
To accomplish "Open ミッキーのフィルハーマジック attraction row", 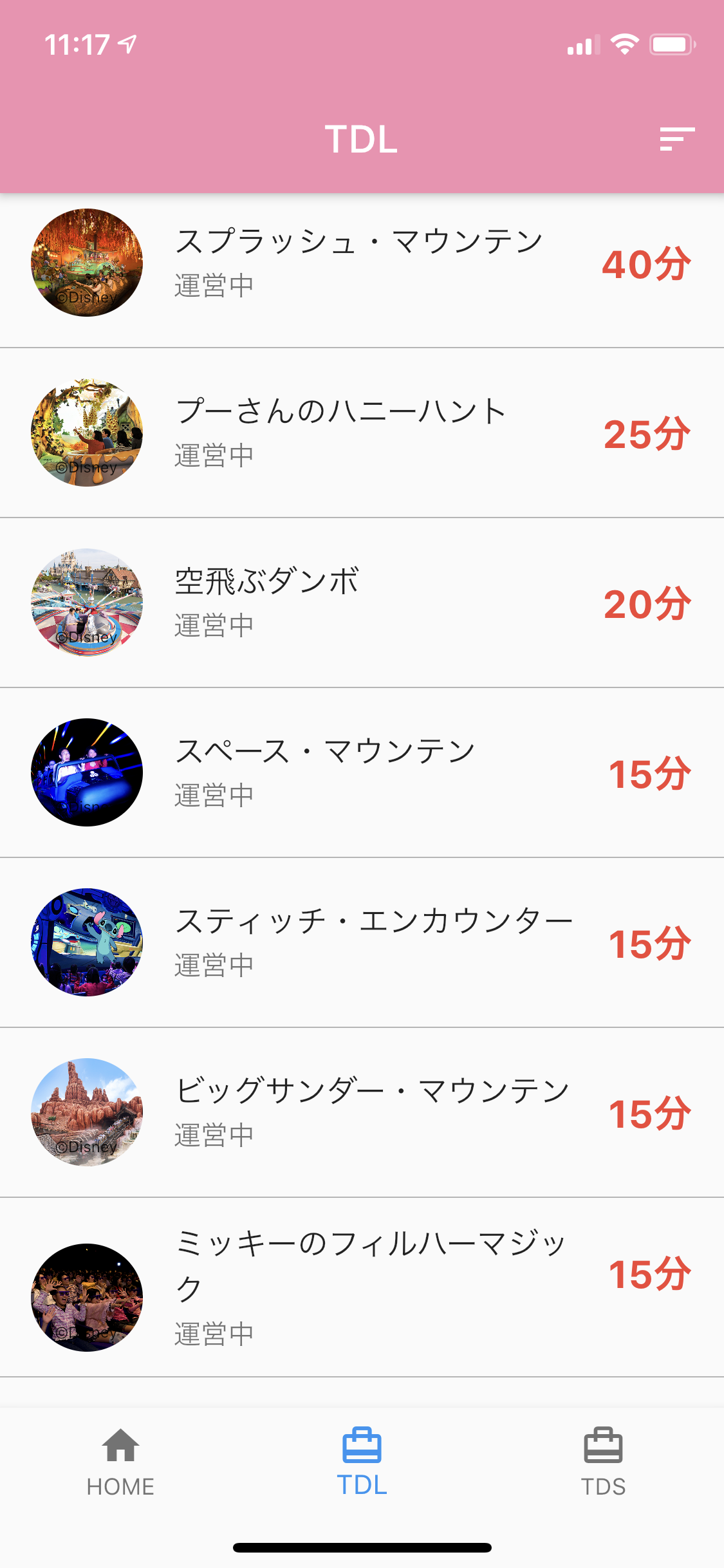I will coord(360,1287).
